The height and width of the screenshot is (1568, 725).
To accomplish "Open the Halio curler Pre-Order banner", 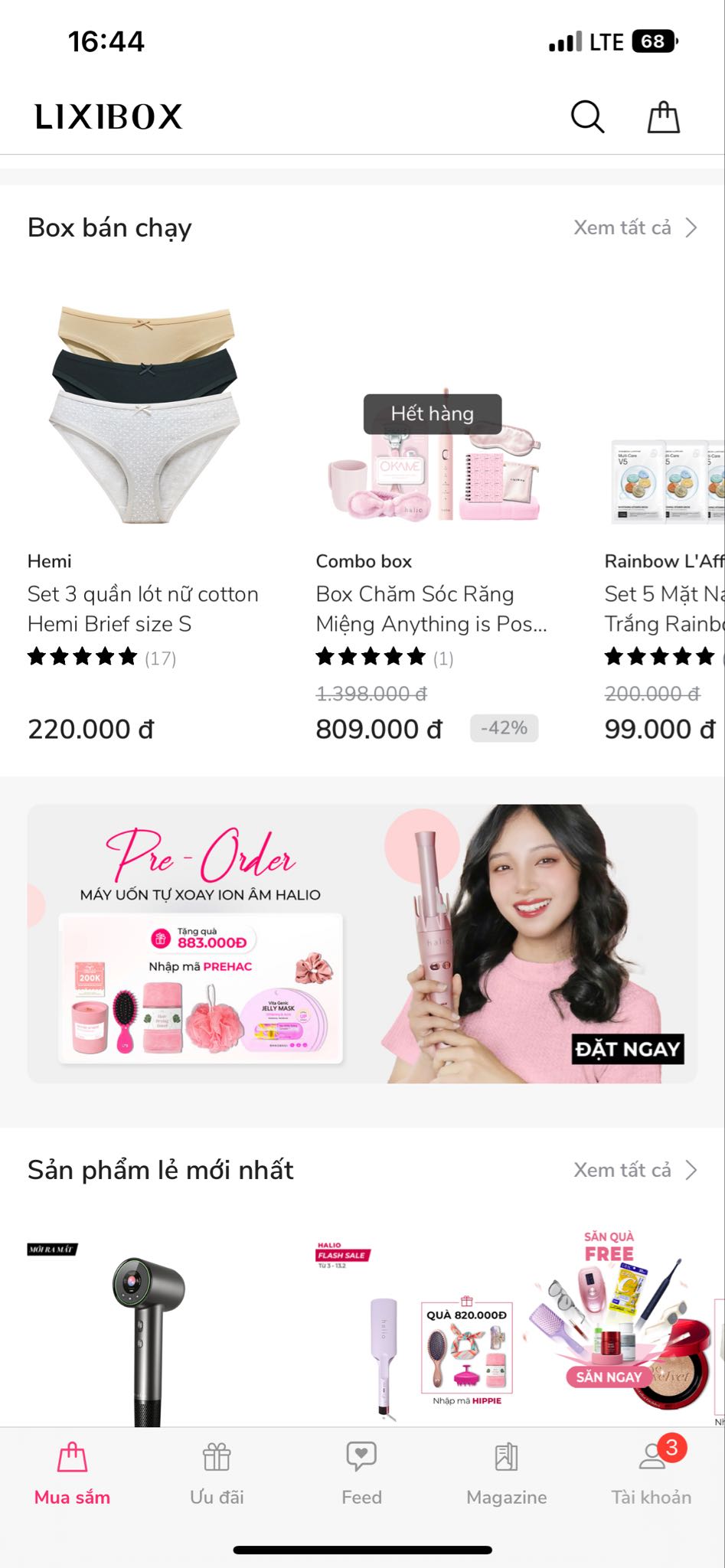I will (x=362, y=943).
